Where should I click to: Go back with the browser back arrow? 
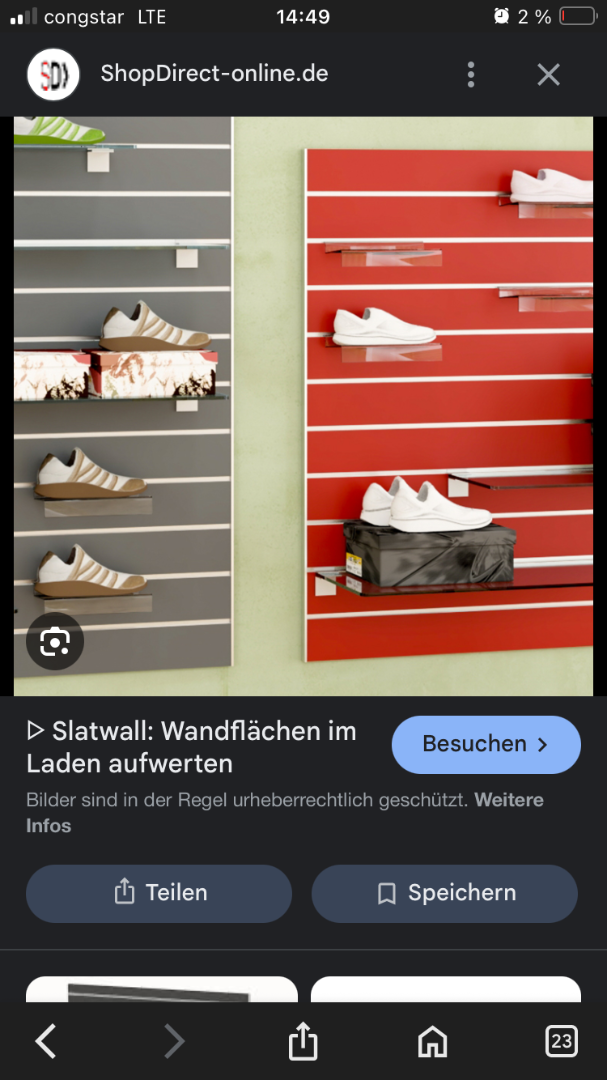[x=45, y=1041]
